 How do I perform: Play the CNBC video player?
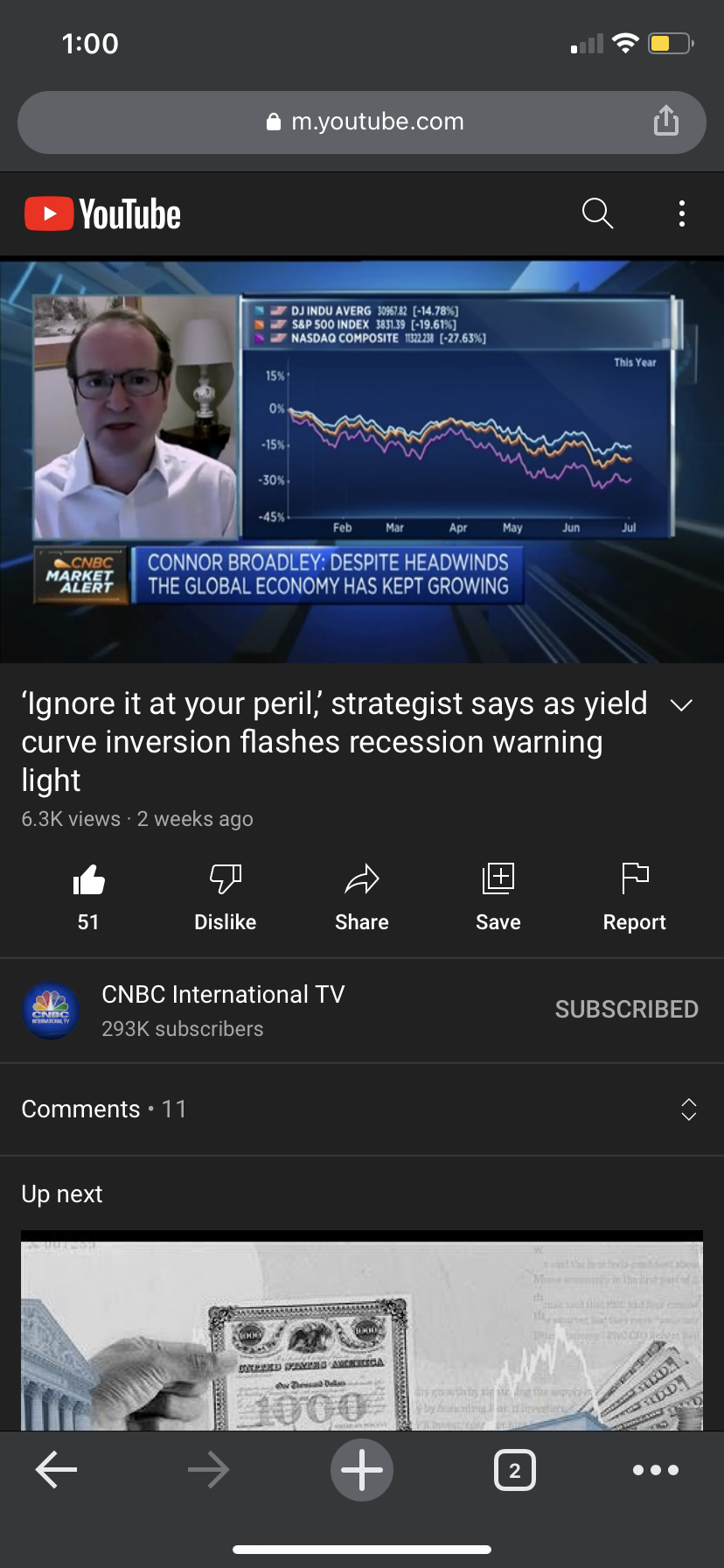[x=362, y=460]
